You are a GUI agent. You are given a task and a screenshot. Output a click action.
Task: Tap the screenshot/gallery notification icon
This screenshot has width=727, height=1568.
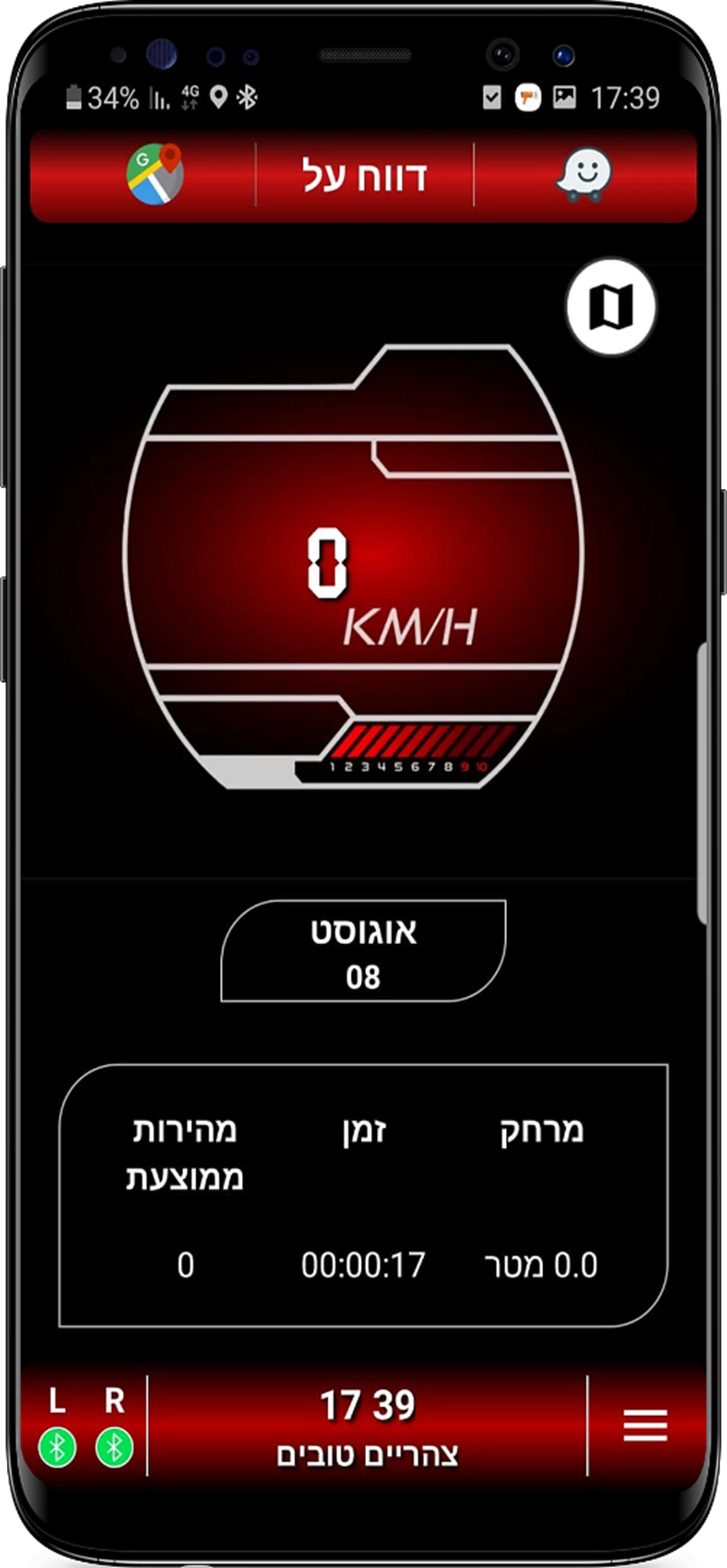click(x=563, y=96)
